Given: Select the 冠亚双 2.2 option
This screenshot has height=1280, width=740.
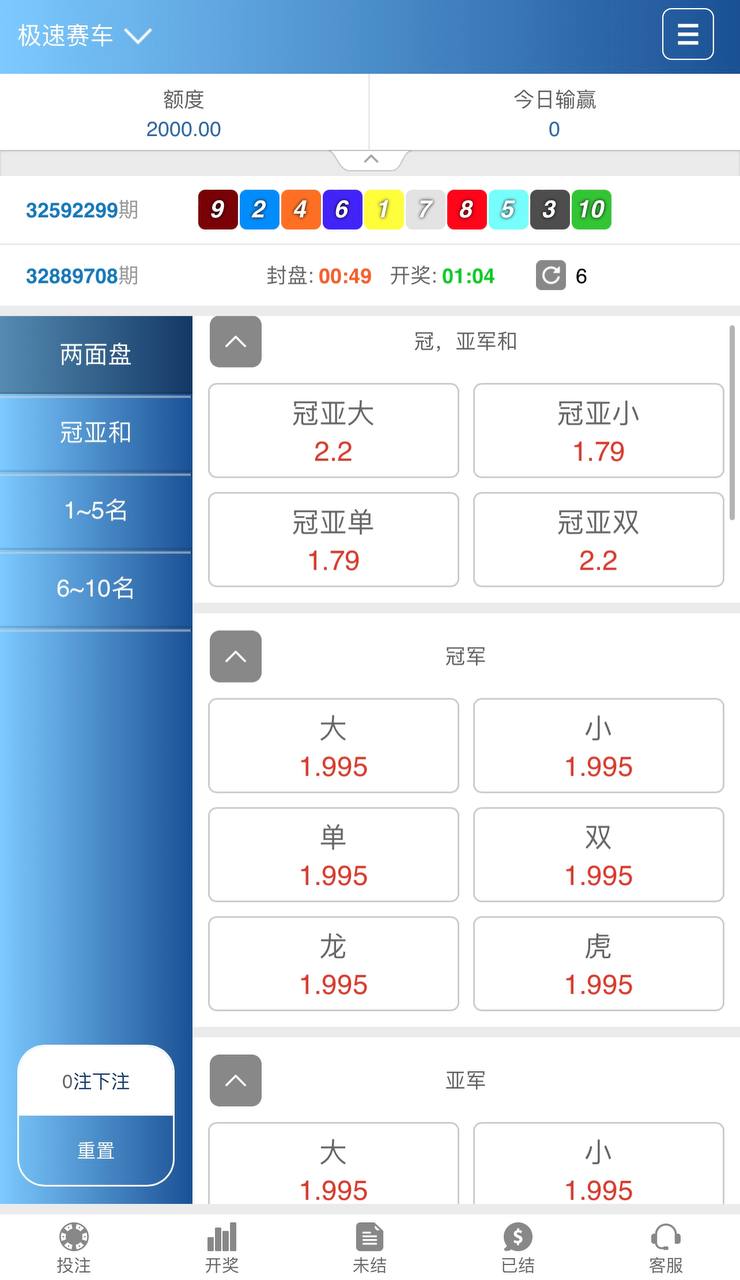Looking at the screenshot, I should 598,540.
